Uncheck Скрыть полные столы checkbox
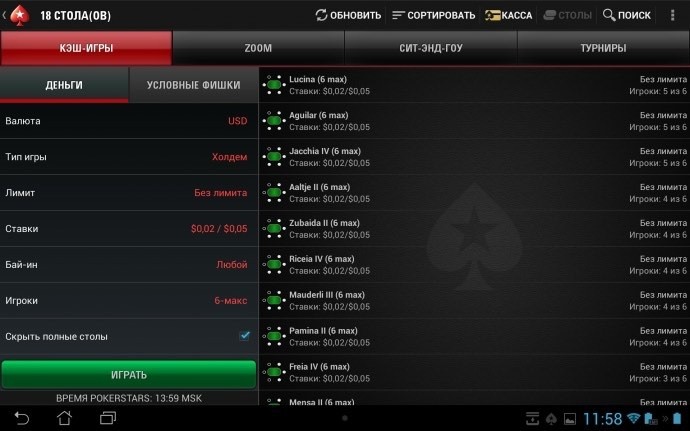 pyautogui.click(x=244, y=336)
